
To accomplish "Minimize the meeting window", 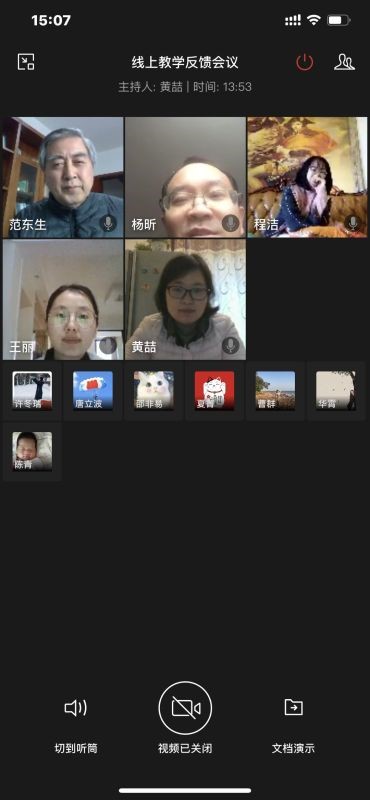I will click(26, 62).
